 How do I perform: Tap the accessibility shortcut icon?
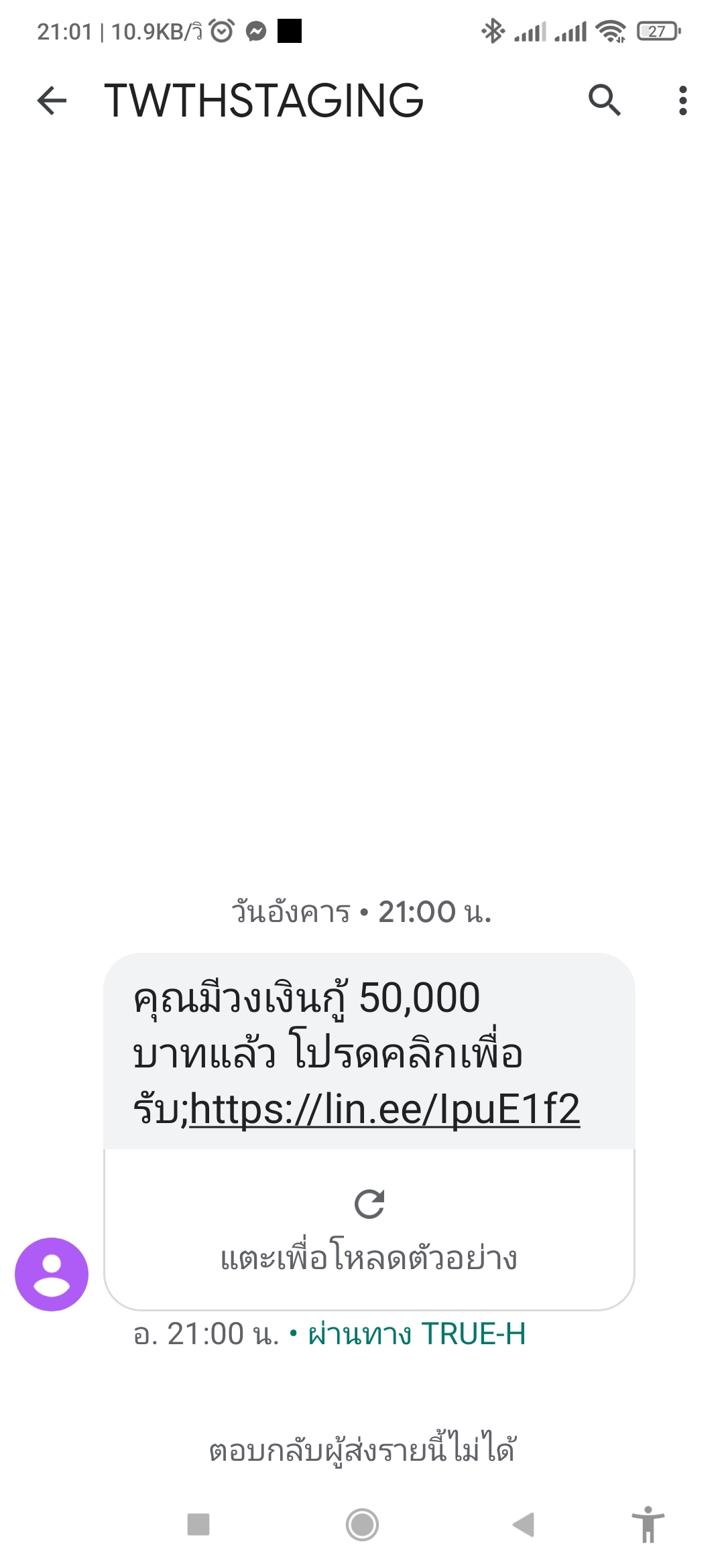pyautogui.click(x=648, y=1524)
